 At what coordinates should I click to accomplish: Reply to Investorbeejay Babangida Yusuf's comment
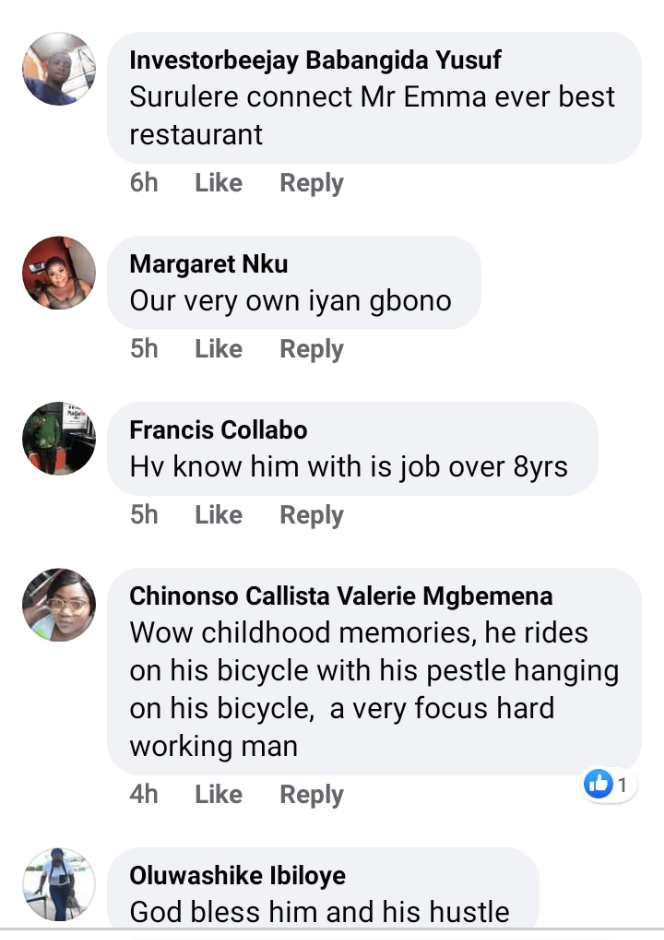click(x=311, y=183)
